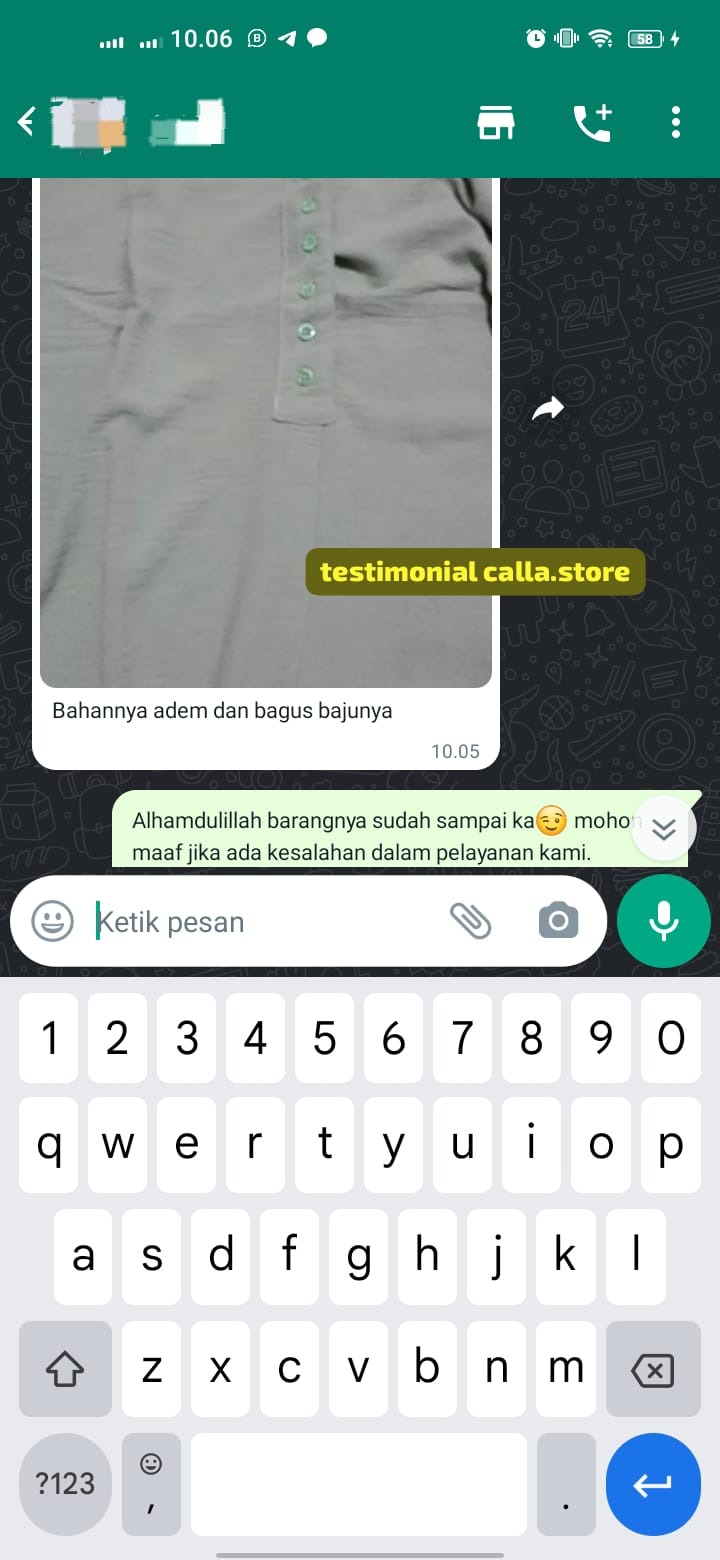Go back to the chat list

coord(26,122)
